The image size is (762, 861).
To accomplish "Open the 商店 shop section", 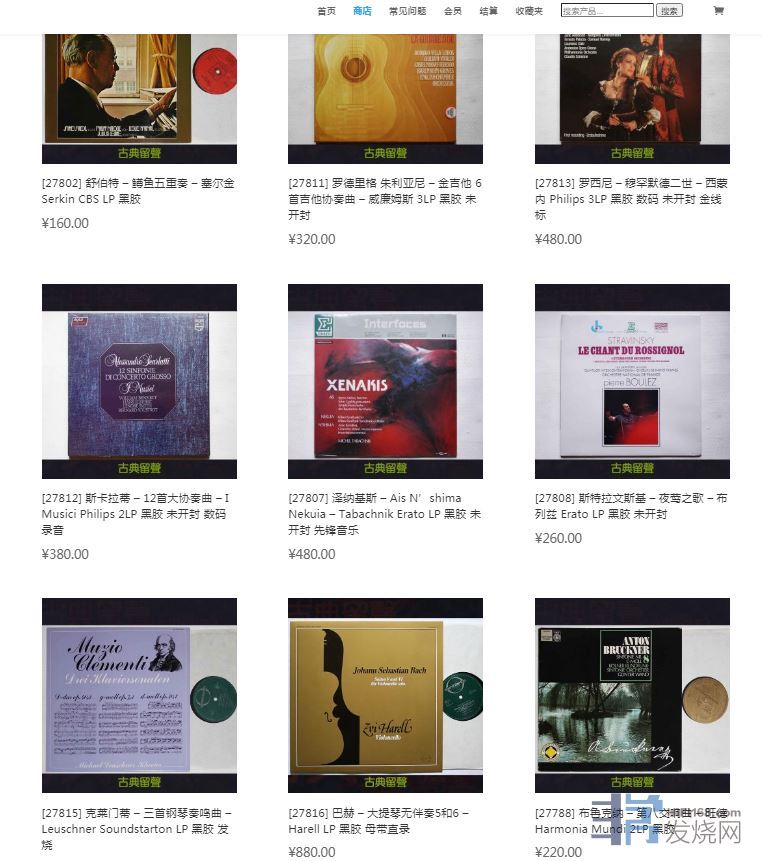I will (x=362, y=11).
